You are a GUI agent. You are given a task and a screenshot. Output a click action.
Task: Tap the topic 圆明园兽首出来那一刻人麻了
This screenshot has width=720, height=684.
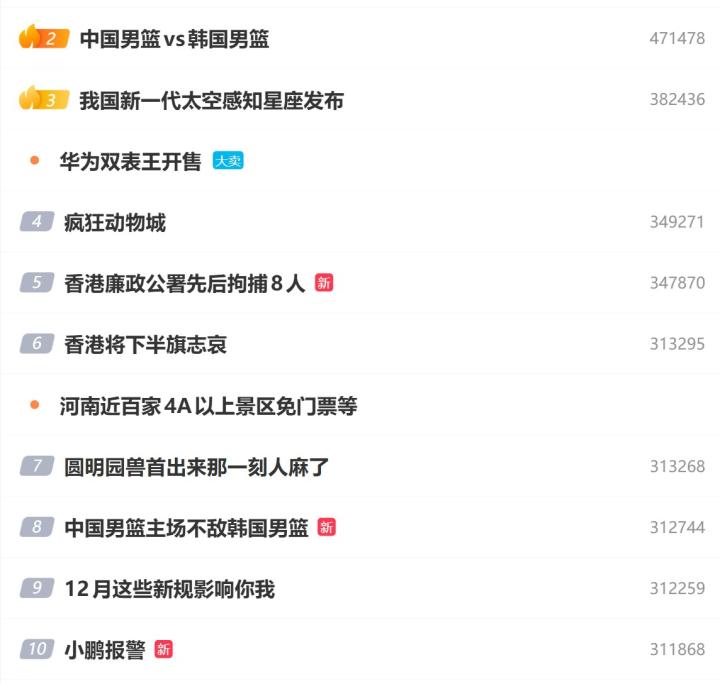pos(196,467)
